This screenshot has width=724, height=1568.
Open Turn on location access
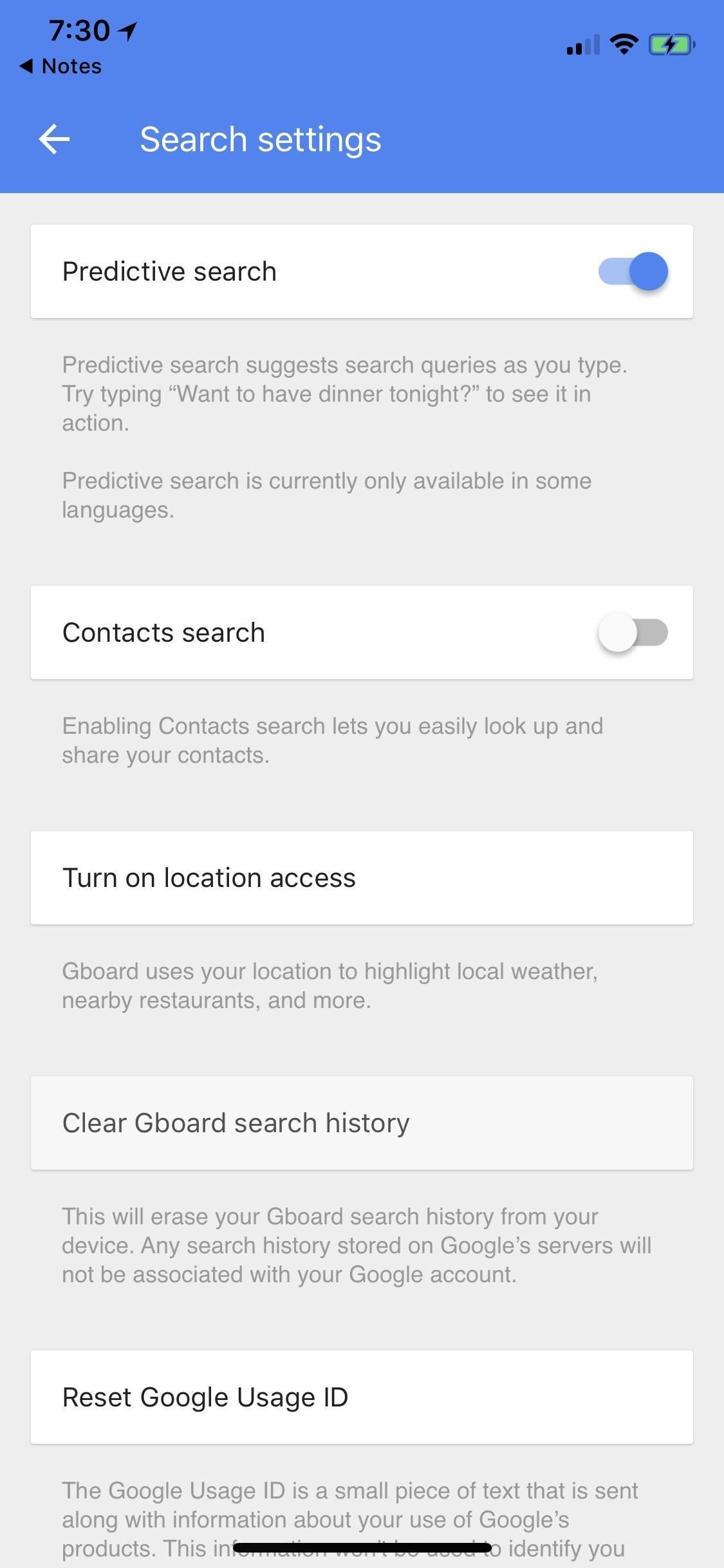pos(362,877)
